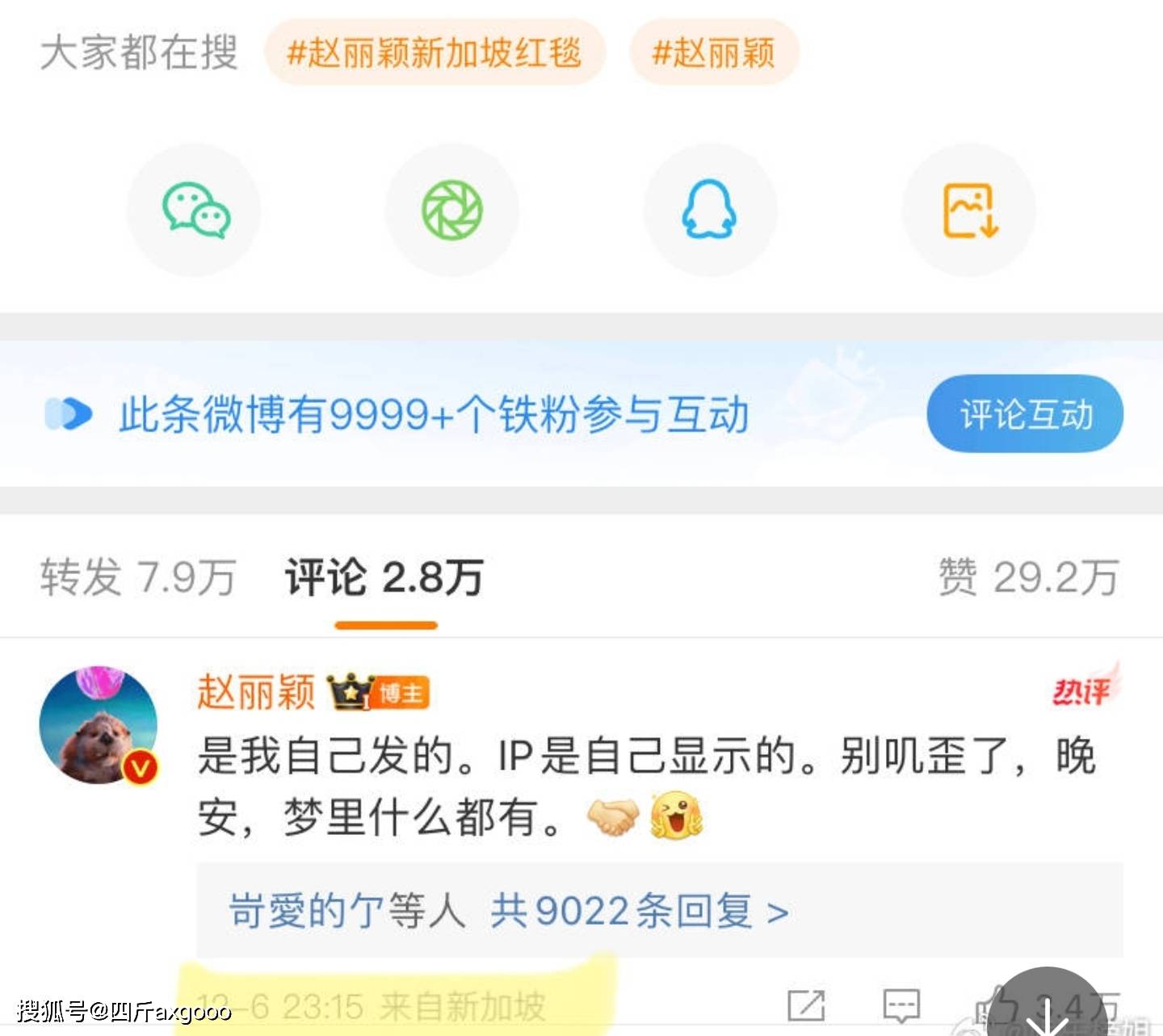
Task: Switch to the 赞 29.2万 tab
Action: click(x=1028, y=578)
